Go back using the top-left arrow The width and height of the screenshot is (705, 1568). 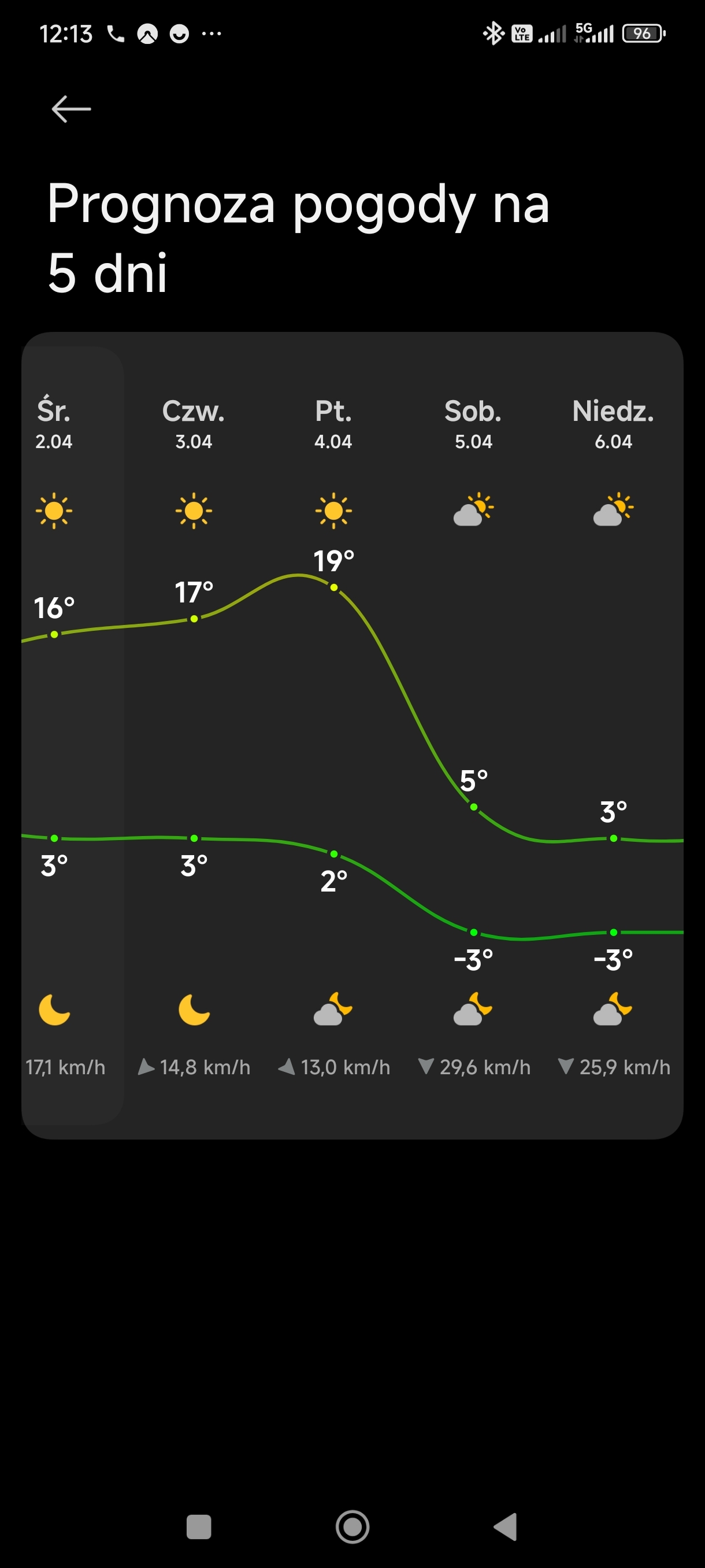[x=71, y=109]
